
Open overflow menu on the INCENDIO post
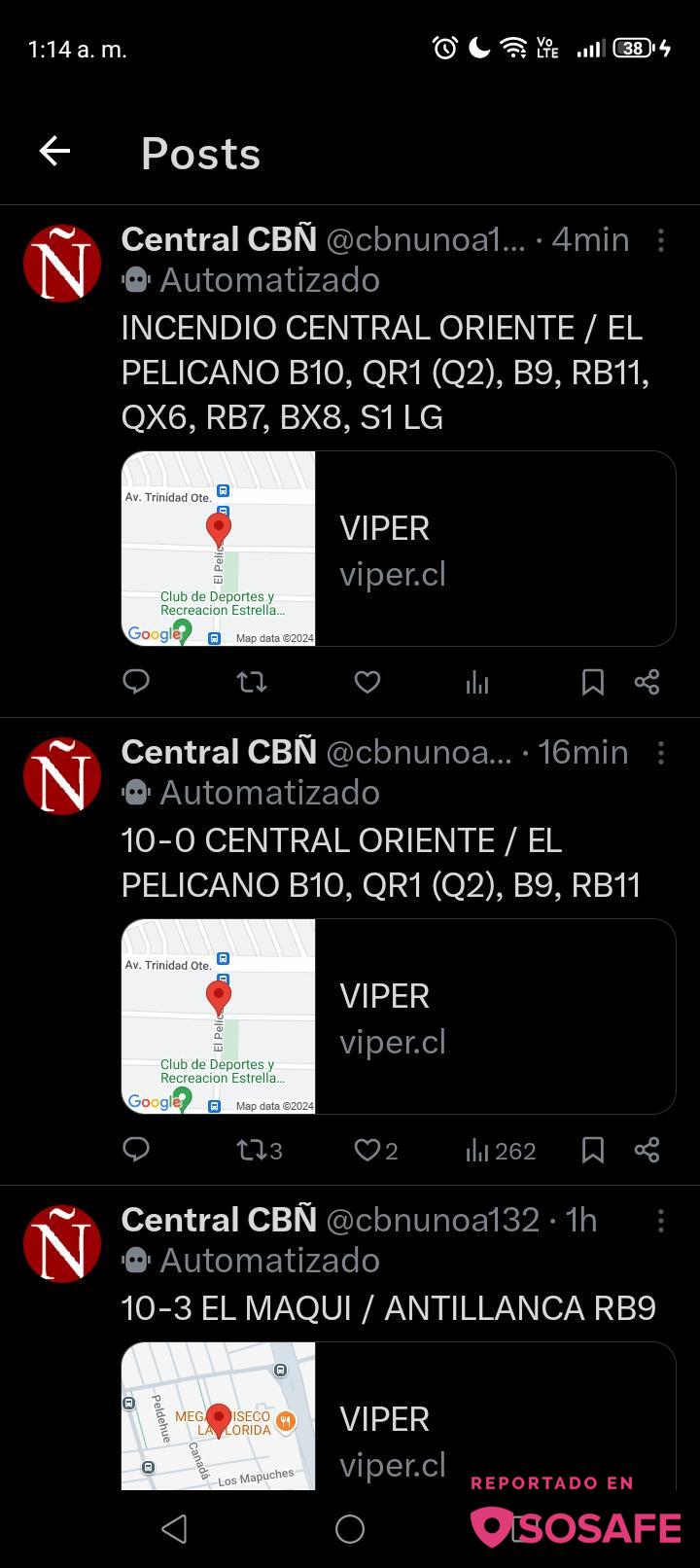coord(661,240)
